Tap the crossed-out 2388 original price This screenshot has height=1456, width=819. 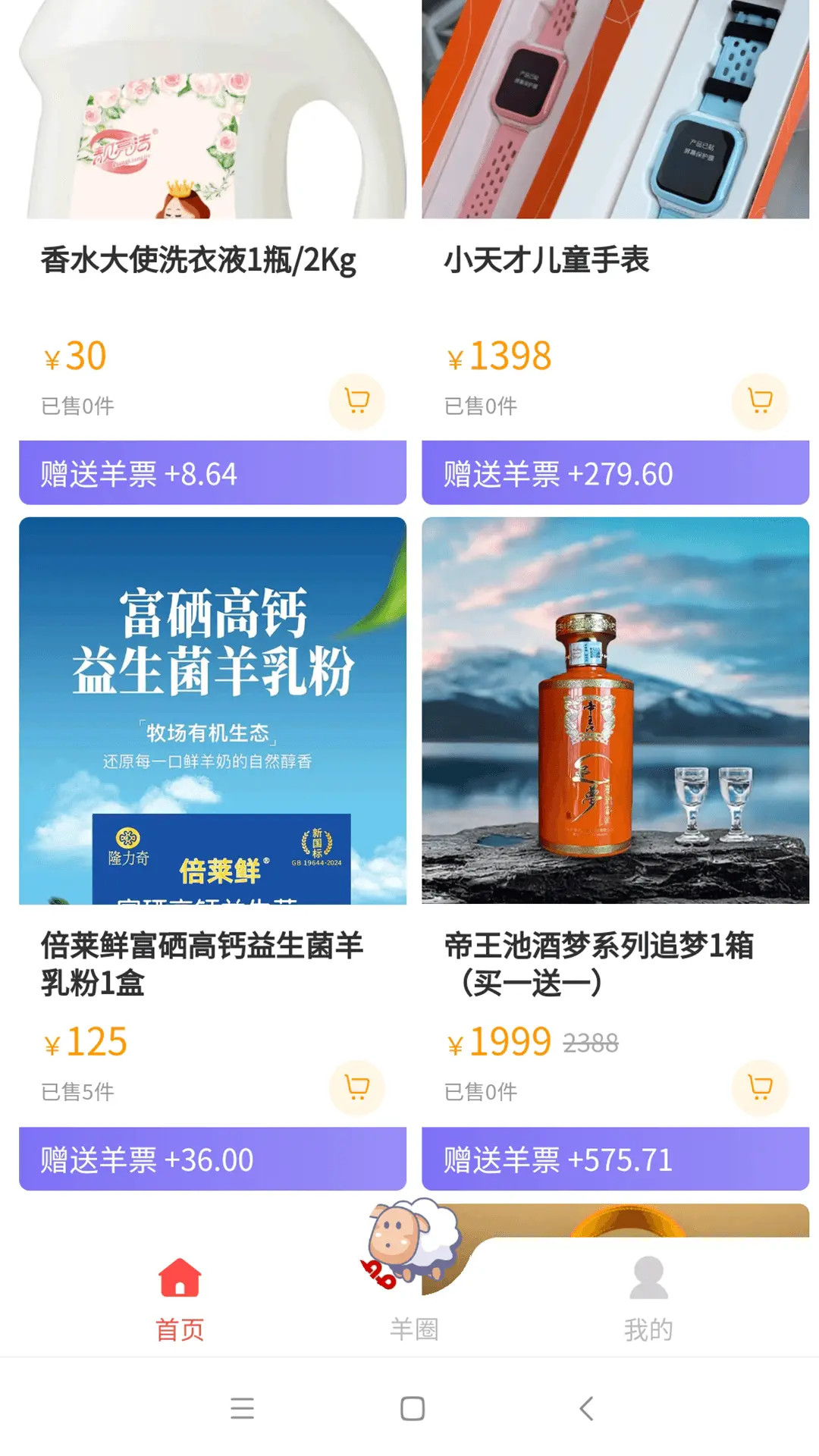[591, 1043]
